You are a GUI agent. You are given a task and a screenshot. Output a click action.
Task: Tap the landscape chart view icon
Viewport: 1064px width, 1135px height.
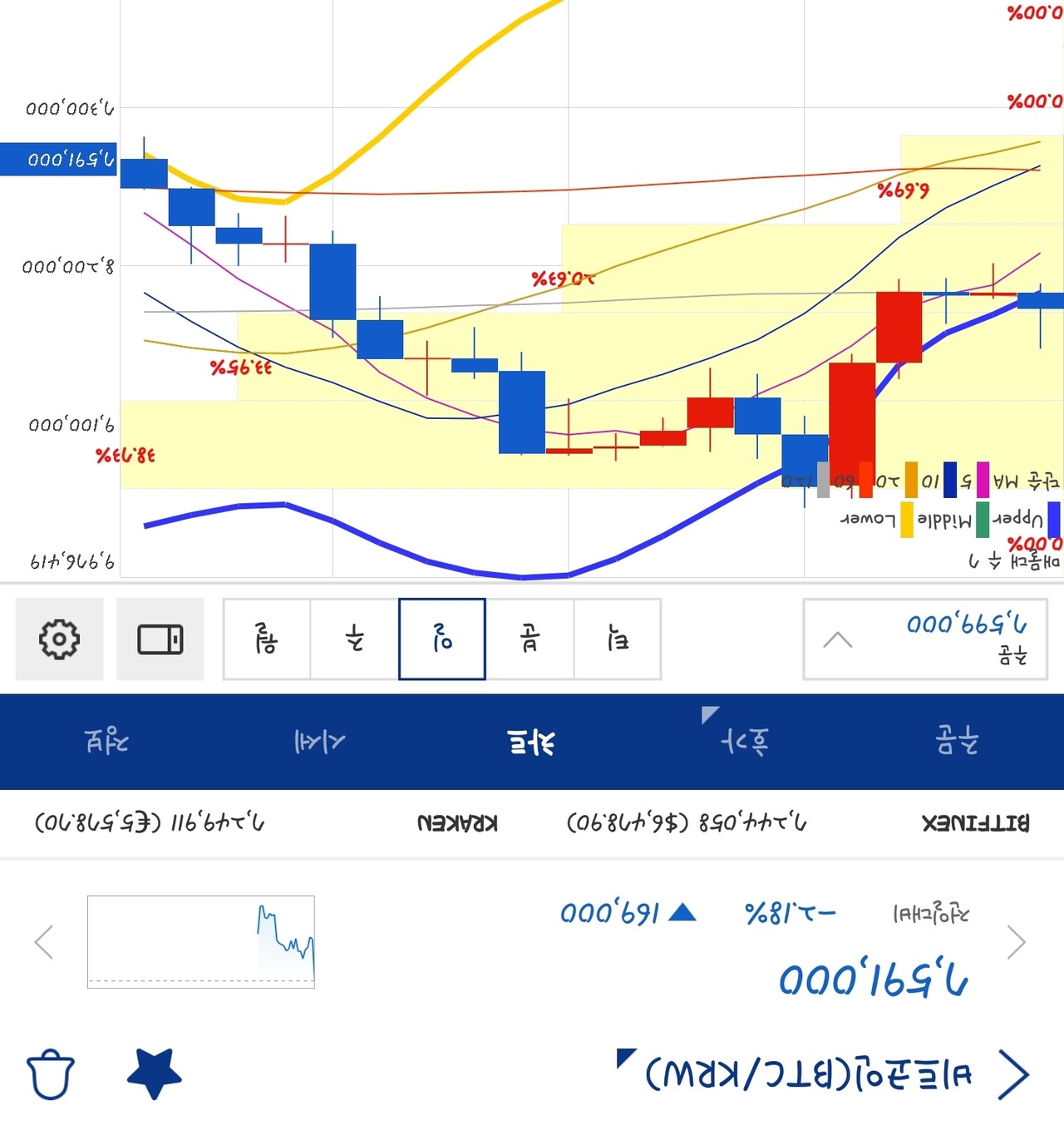pos(160,639)
